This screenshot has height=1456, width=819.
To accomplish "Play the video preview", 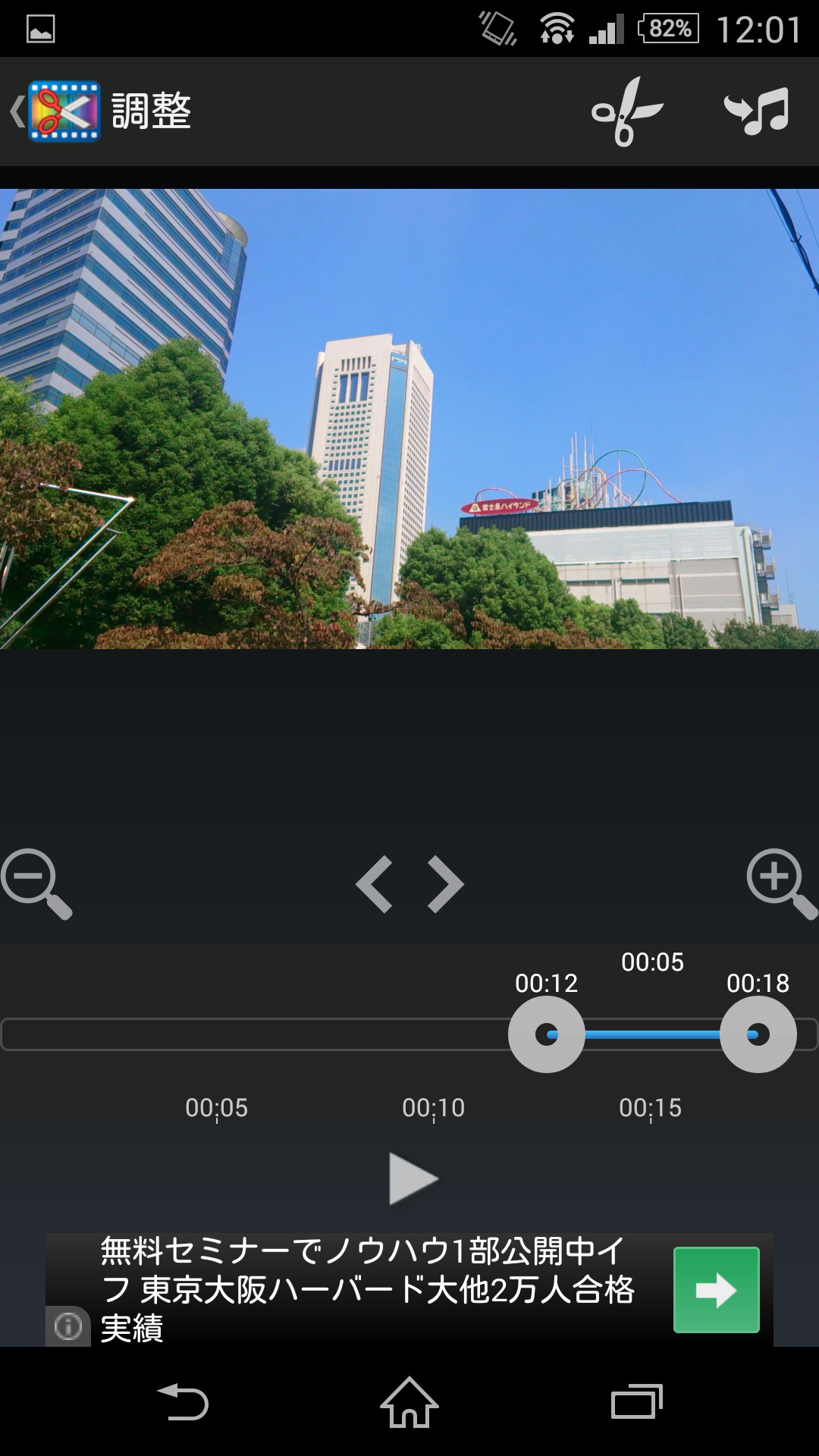I will coord(412,1178).
